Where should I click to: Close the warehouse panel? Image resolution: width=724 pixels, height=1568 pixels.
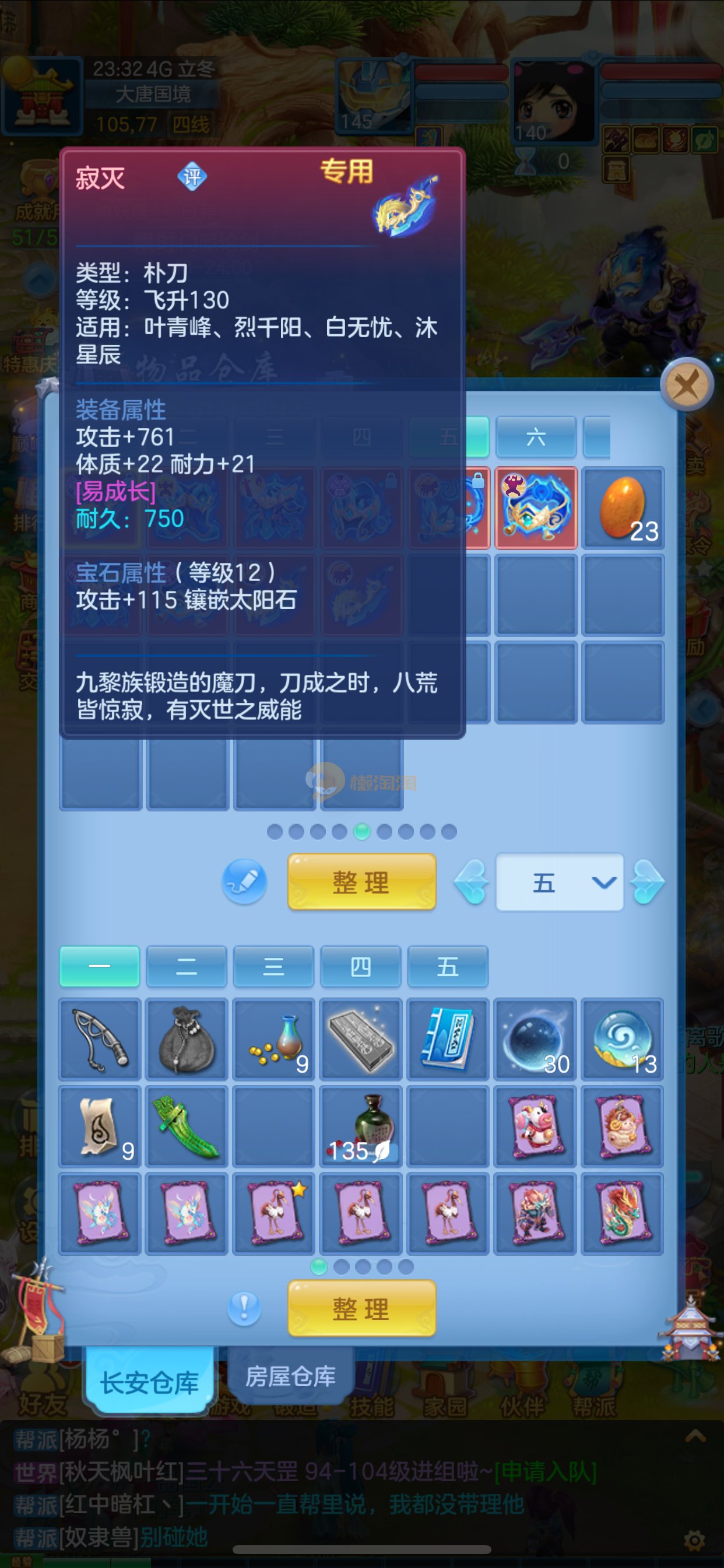coord(687,384)
